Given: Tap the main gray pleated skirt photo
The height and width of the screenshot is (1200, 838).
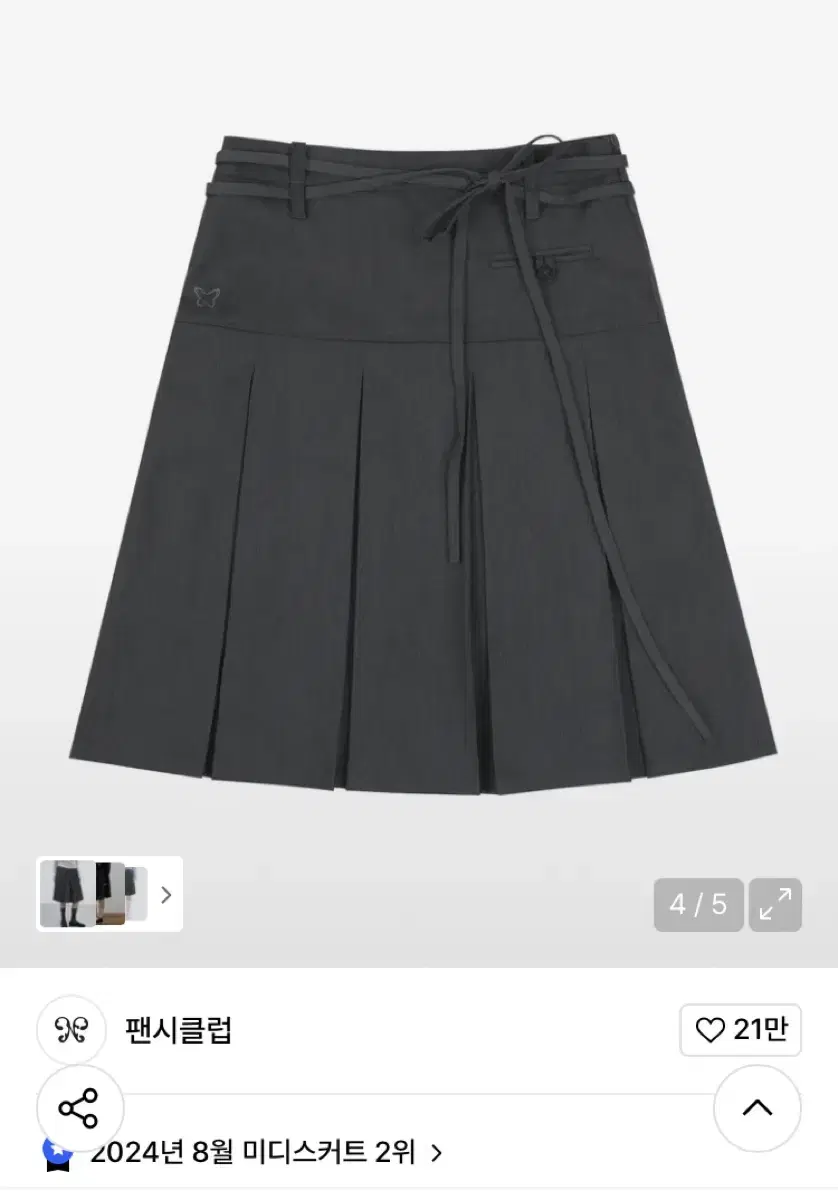Looking at the screenshot, I should 419,450.
